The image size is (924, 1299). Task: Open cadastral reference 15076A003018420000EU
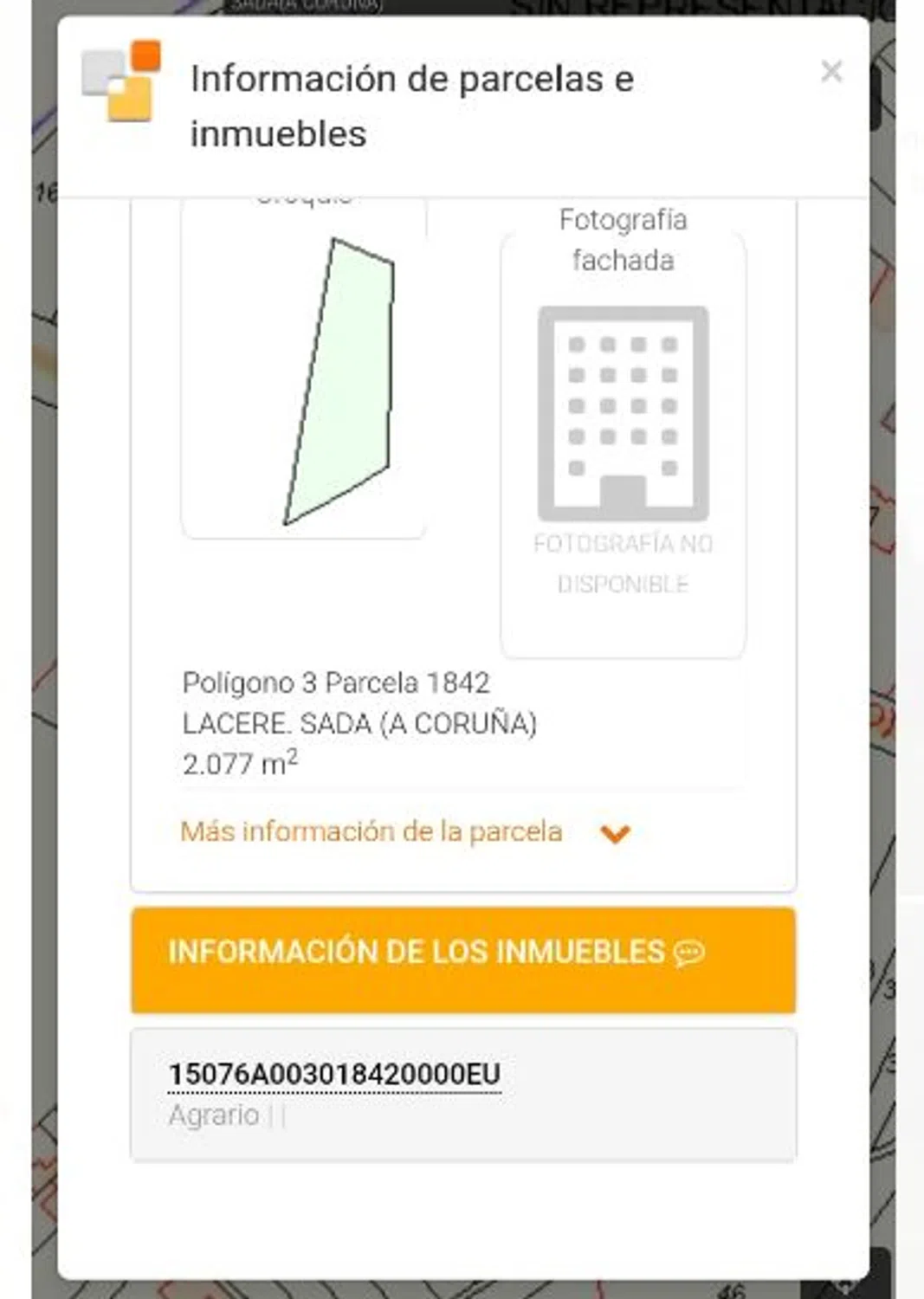click(334, 1074)
